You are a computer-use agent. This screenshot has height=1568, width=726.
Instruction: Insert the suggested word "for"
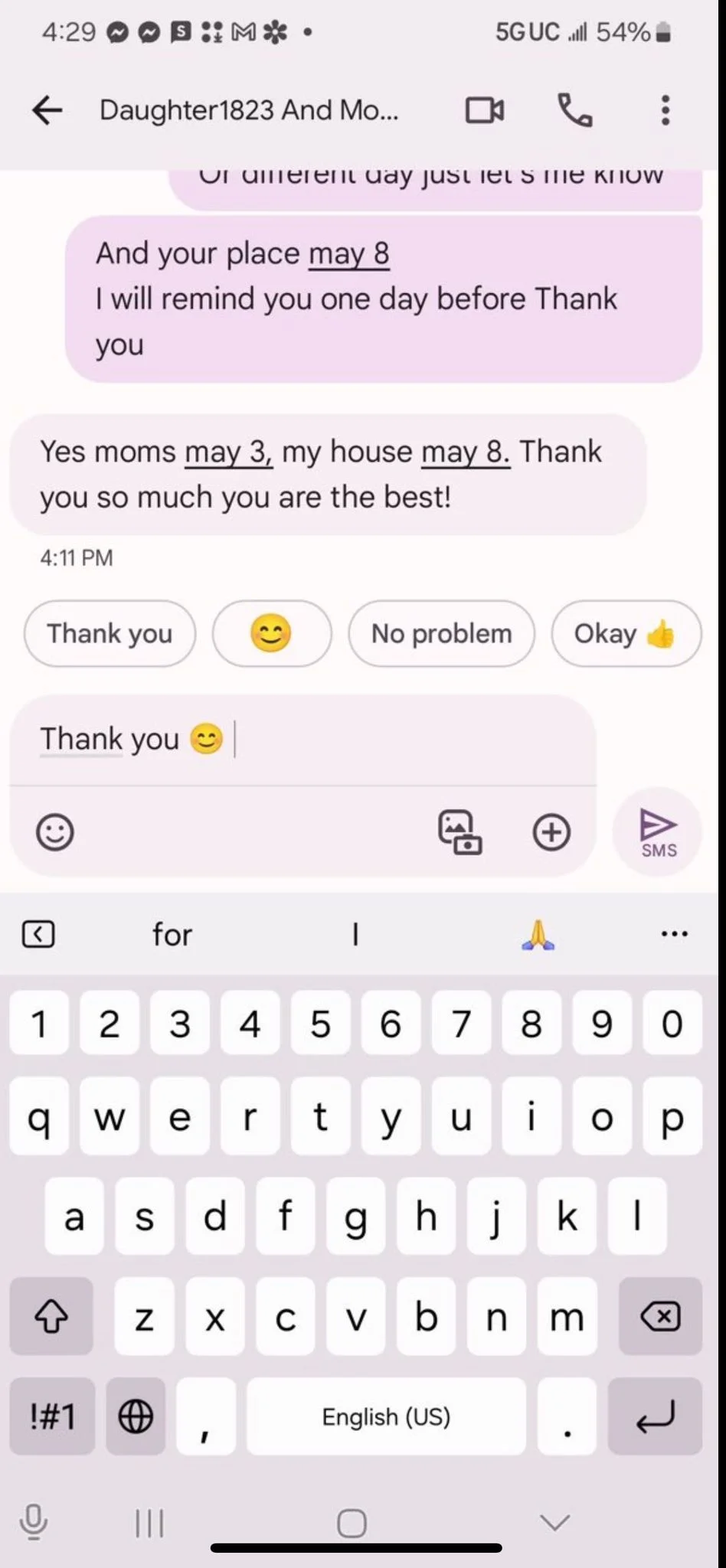tap(172, 935)
